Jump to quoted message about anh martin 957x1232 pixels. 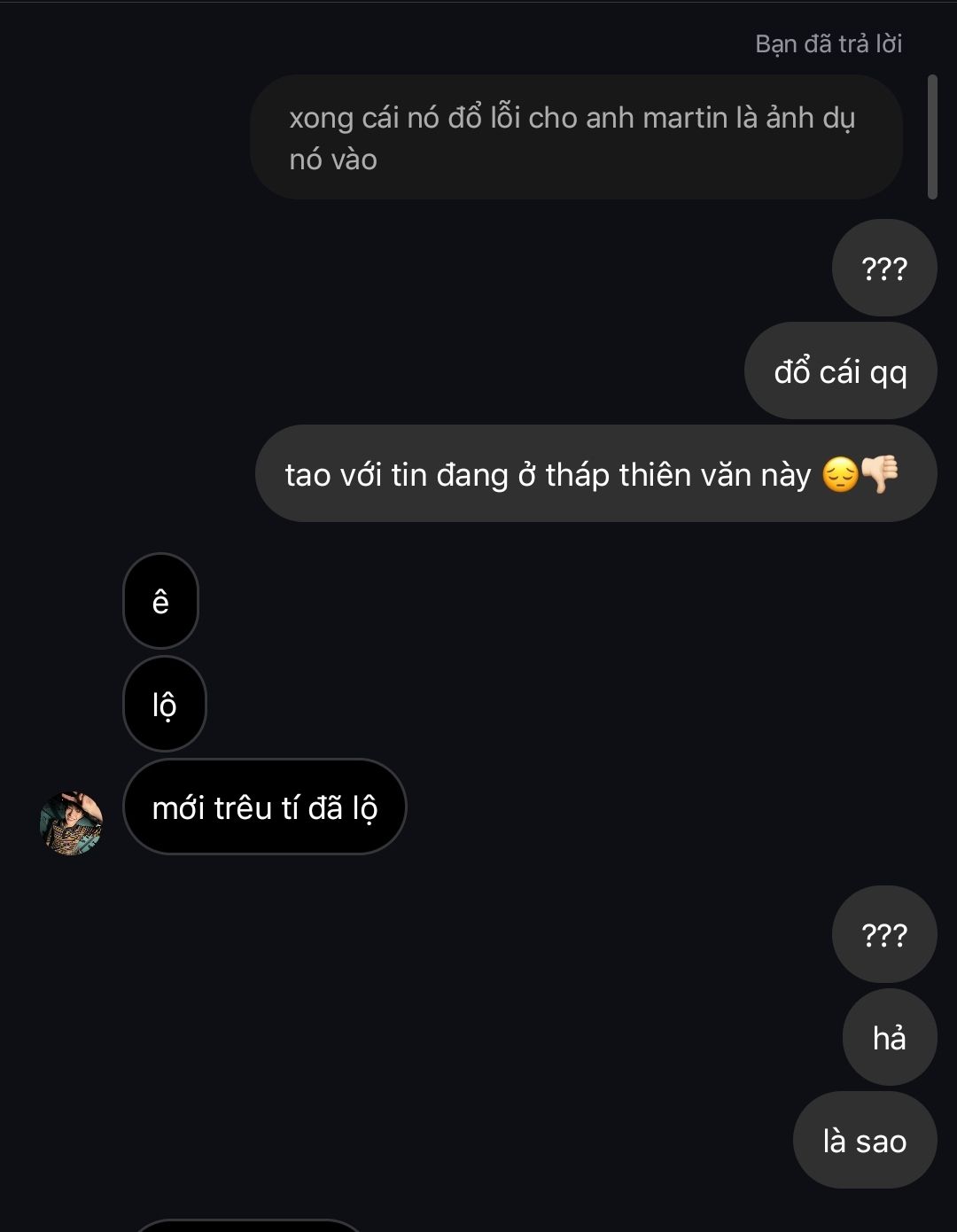tap(575, 137)
